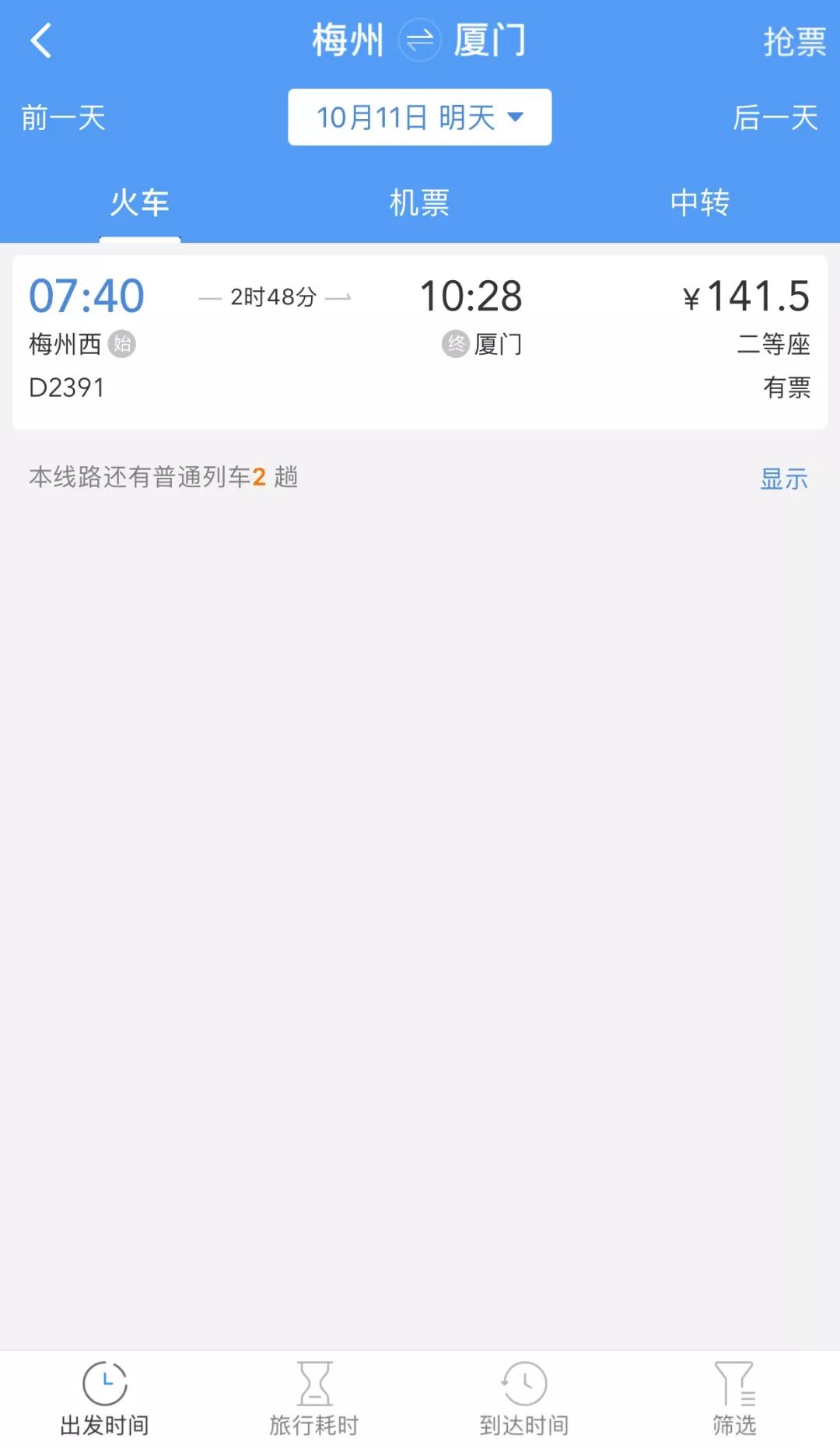This screenshot has width=840, height=1449.
Task: Toggle sorting to 到达时间
Action: [x=525, y=1397]
